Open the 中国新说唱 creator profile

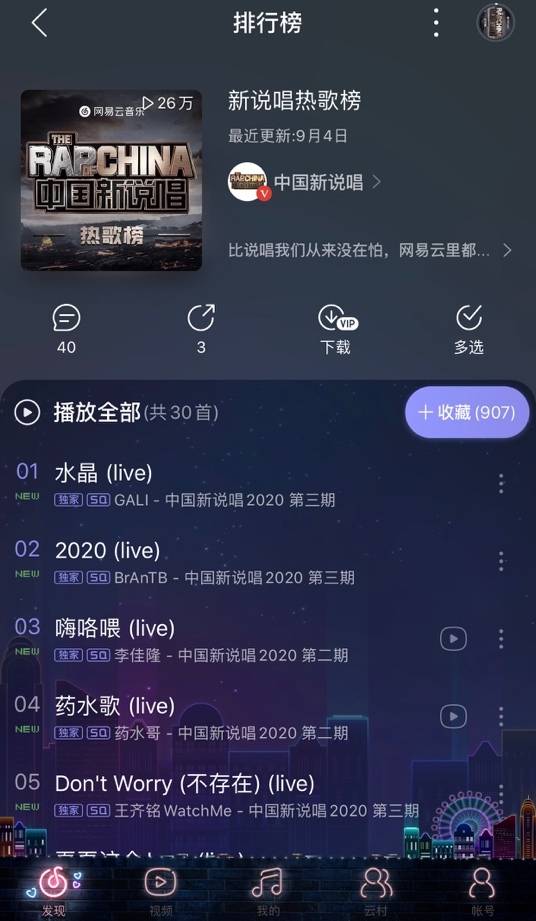pos(304,183)
